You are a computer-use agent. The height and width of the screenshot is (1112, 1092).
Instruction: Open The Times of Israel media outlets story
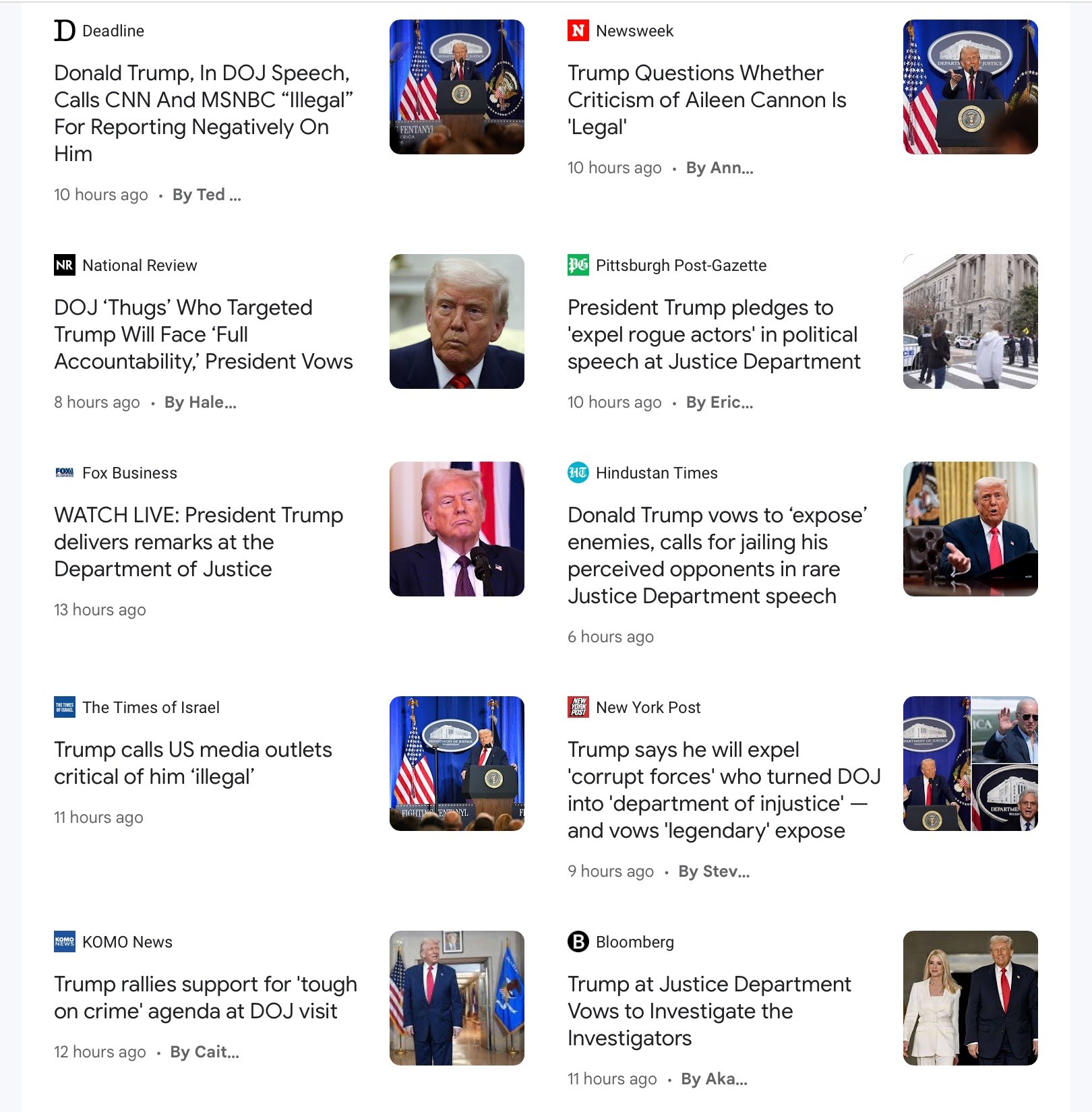coord(193,763)
